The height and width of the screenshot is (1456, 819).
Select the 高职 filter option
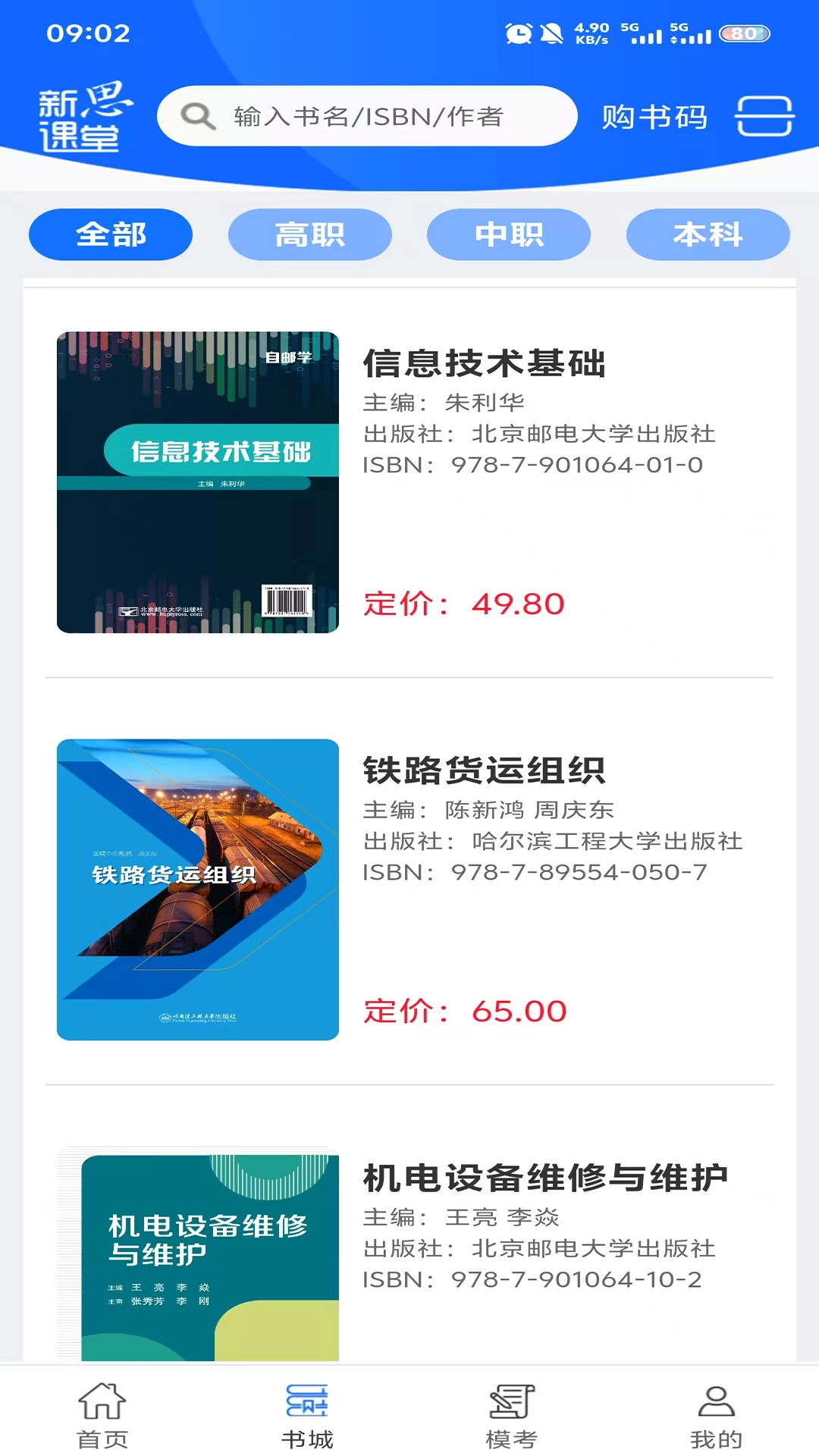point(309,235)
